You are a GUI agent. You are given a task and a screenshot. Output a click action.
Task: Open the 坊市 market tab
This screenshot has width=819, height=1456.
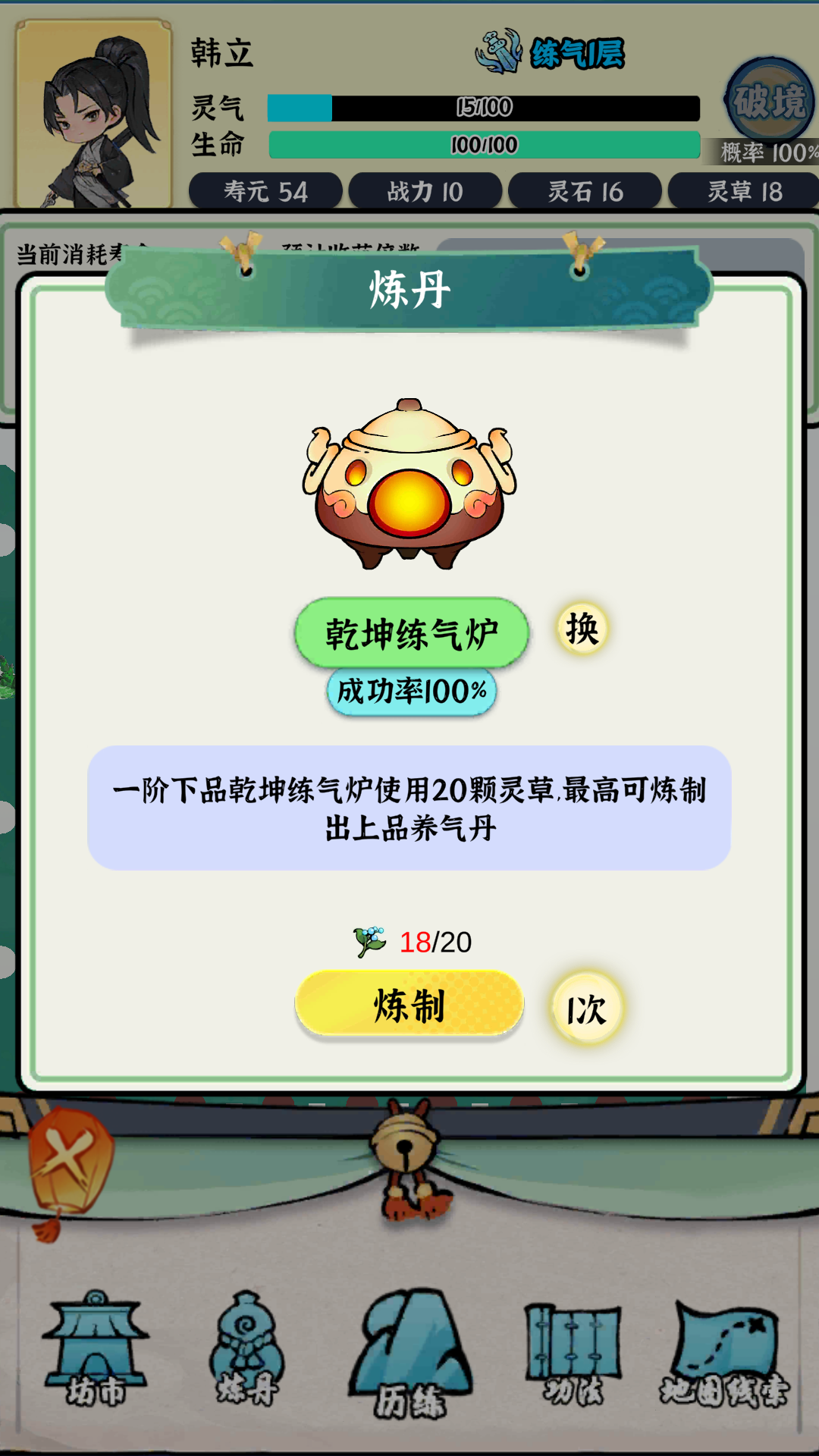[95, 1348]
